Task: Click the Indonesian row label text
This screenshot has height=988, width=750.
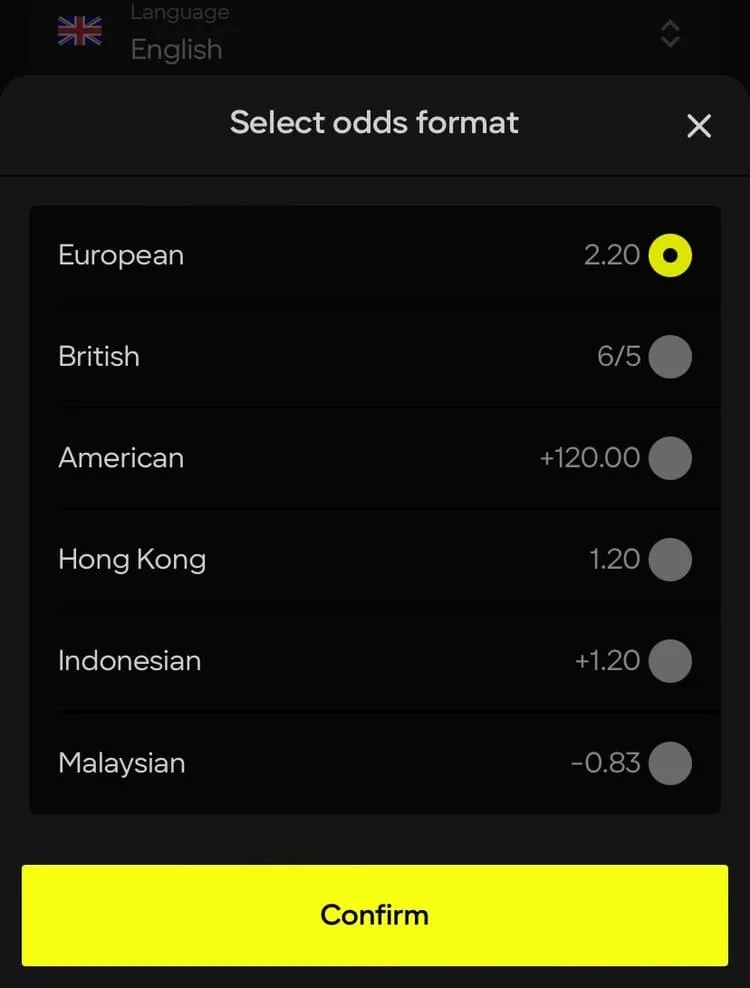Action: coord(129,661)
